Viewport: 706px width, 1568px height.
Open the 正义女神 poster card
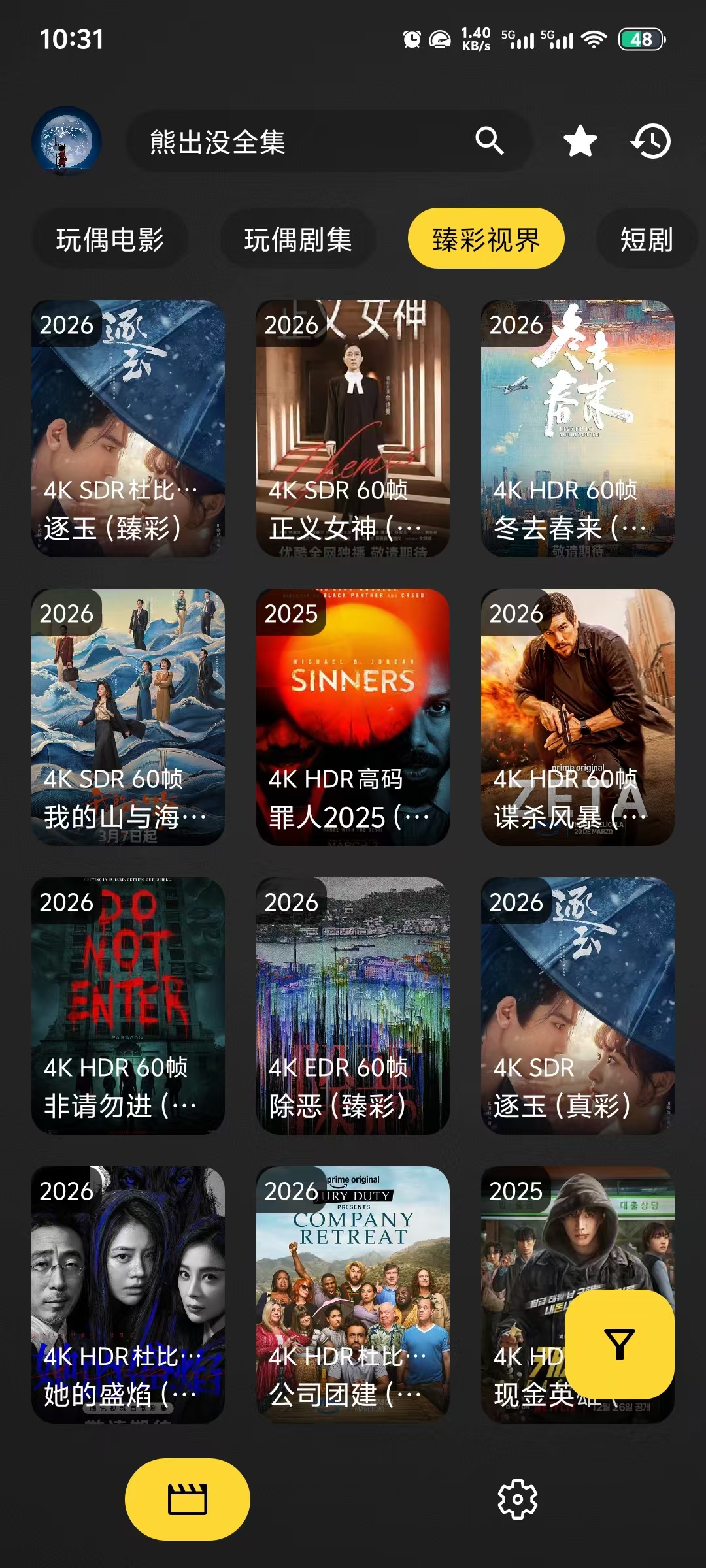tap(353, 429)
